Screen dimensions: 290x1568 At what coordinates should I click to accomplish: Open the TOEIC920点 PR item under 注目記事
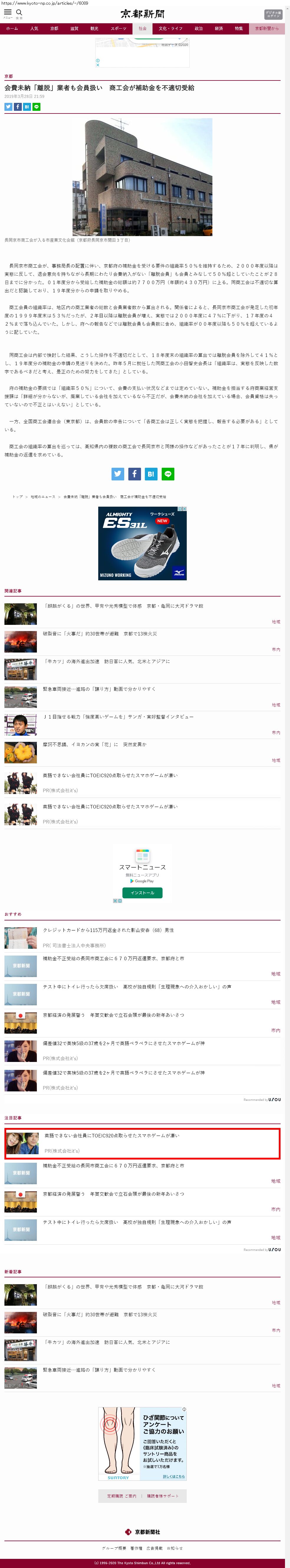112,1136
